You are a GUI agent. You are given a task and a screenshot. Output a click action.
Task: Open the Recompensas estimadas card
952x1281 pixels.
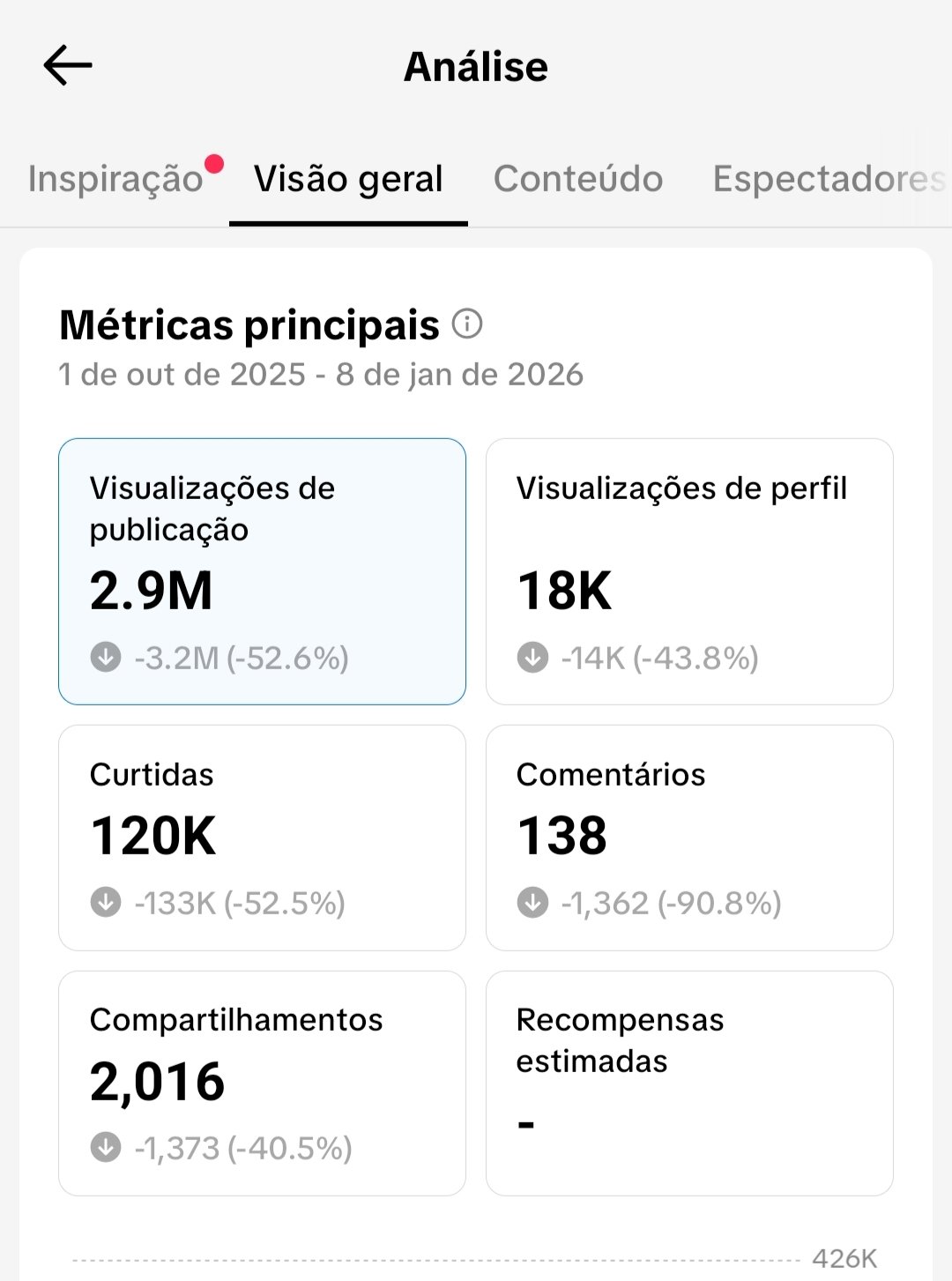[x=689, y=1083]
